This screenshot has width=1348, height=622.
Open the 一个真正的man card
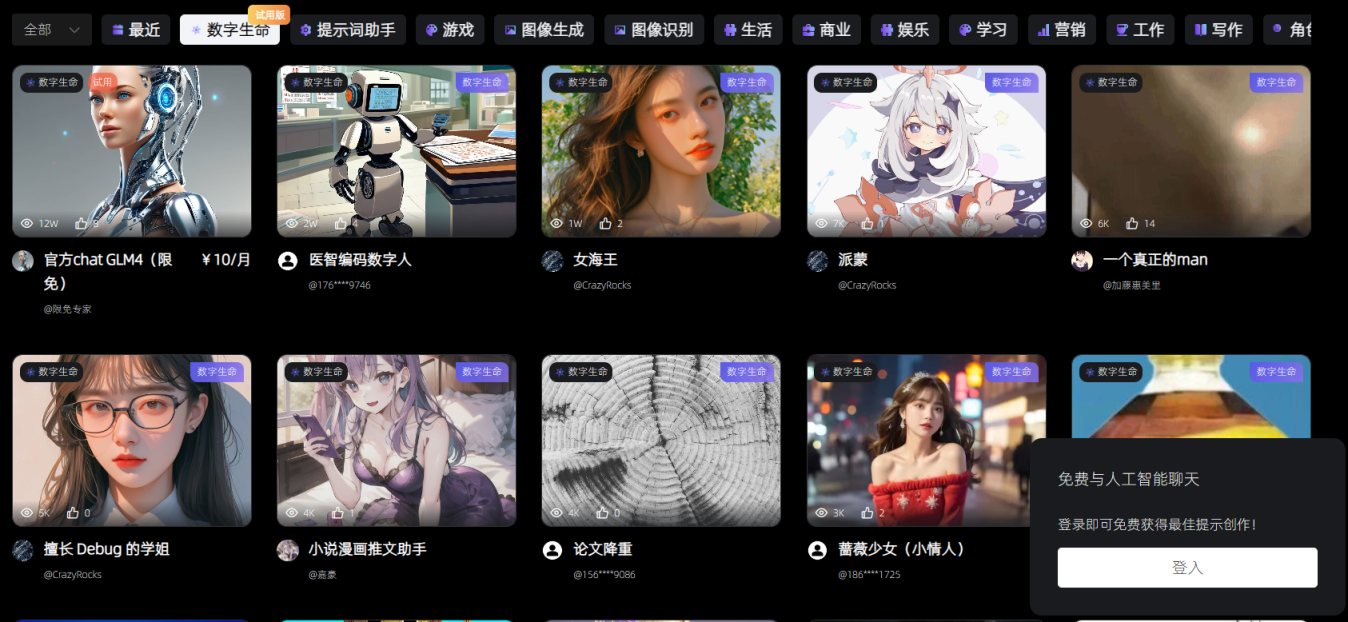click(x=1191, y=151)
